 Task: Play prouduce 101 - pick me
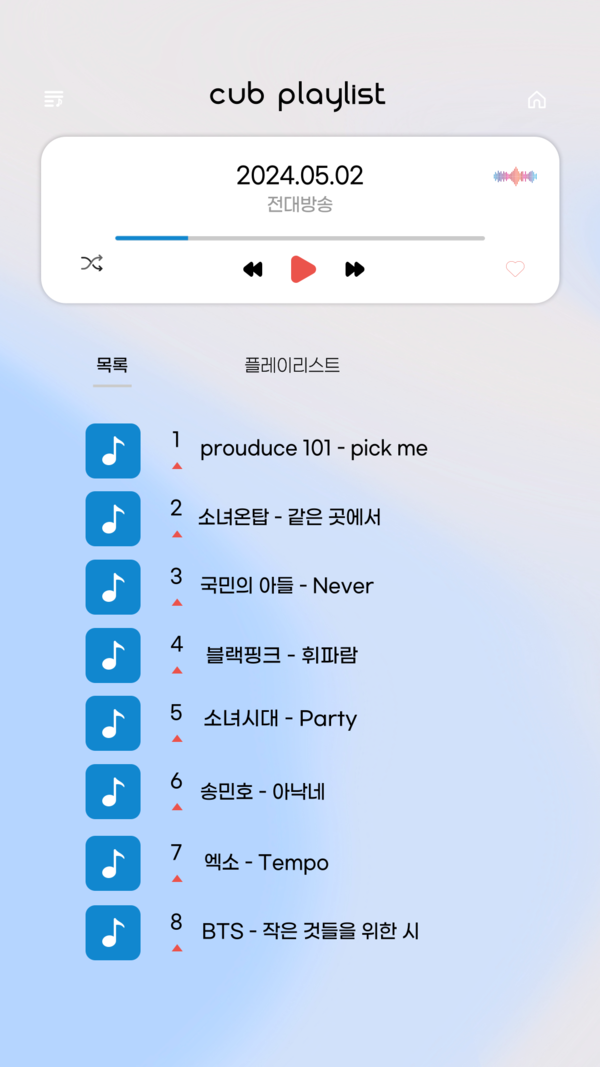pyautogui.click(x=313, y=449)
